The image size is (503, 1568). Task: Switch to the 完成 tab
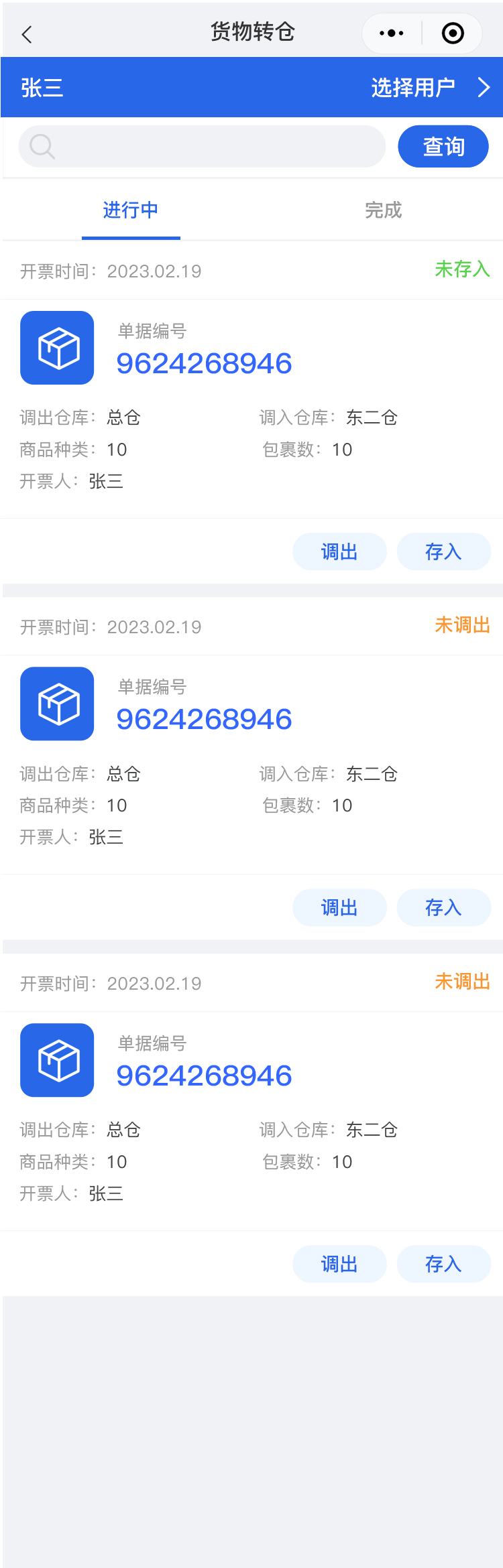pos(383,210)
